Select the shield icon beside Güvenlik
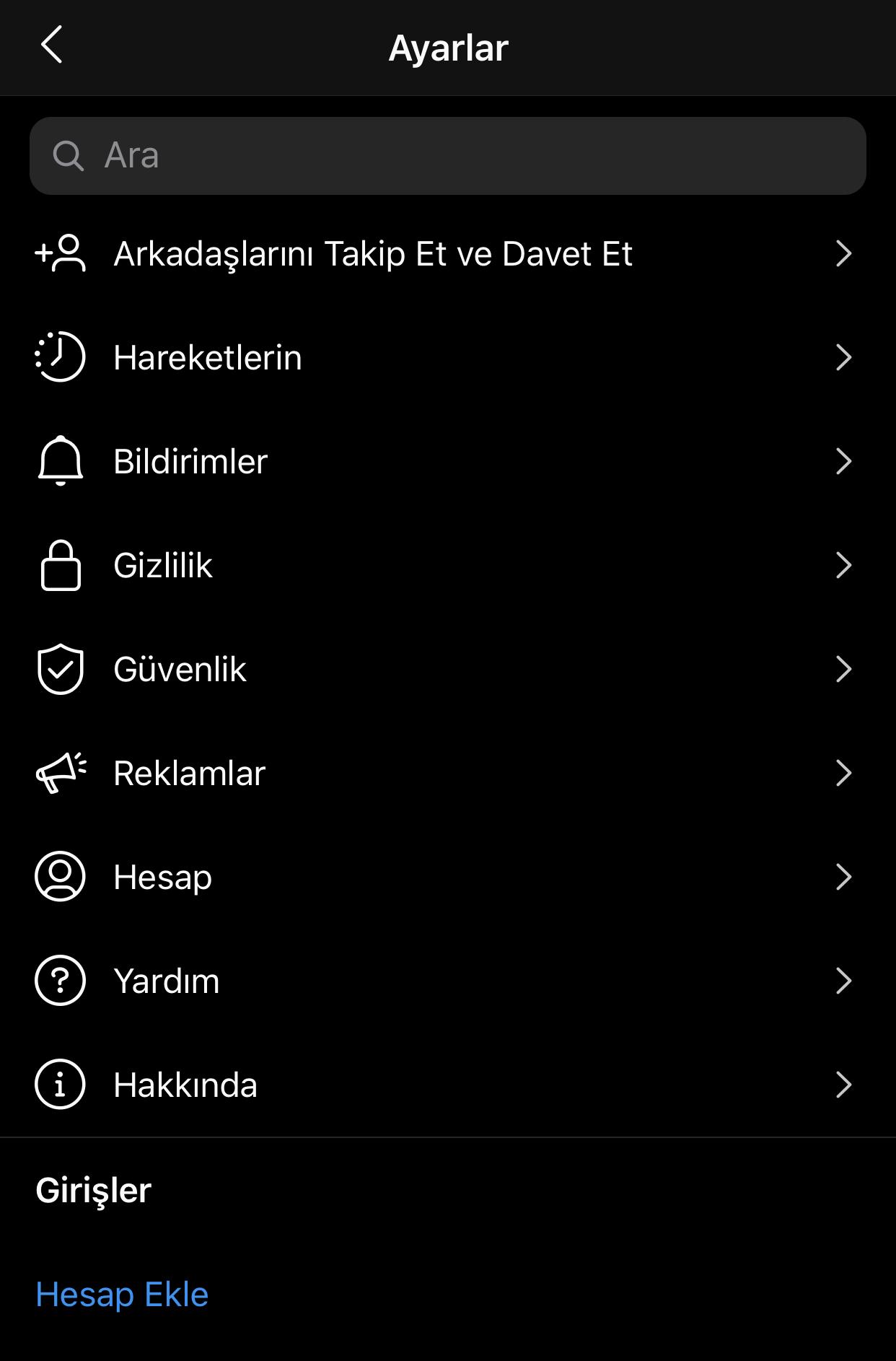 pyautogui.click(x=61, y=670)
